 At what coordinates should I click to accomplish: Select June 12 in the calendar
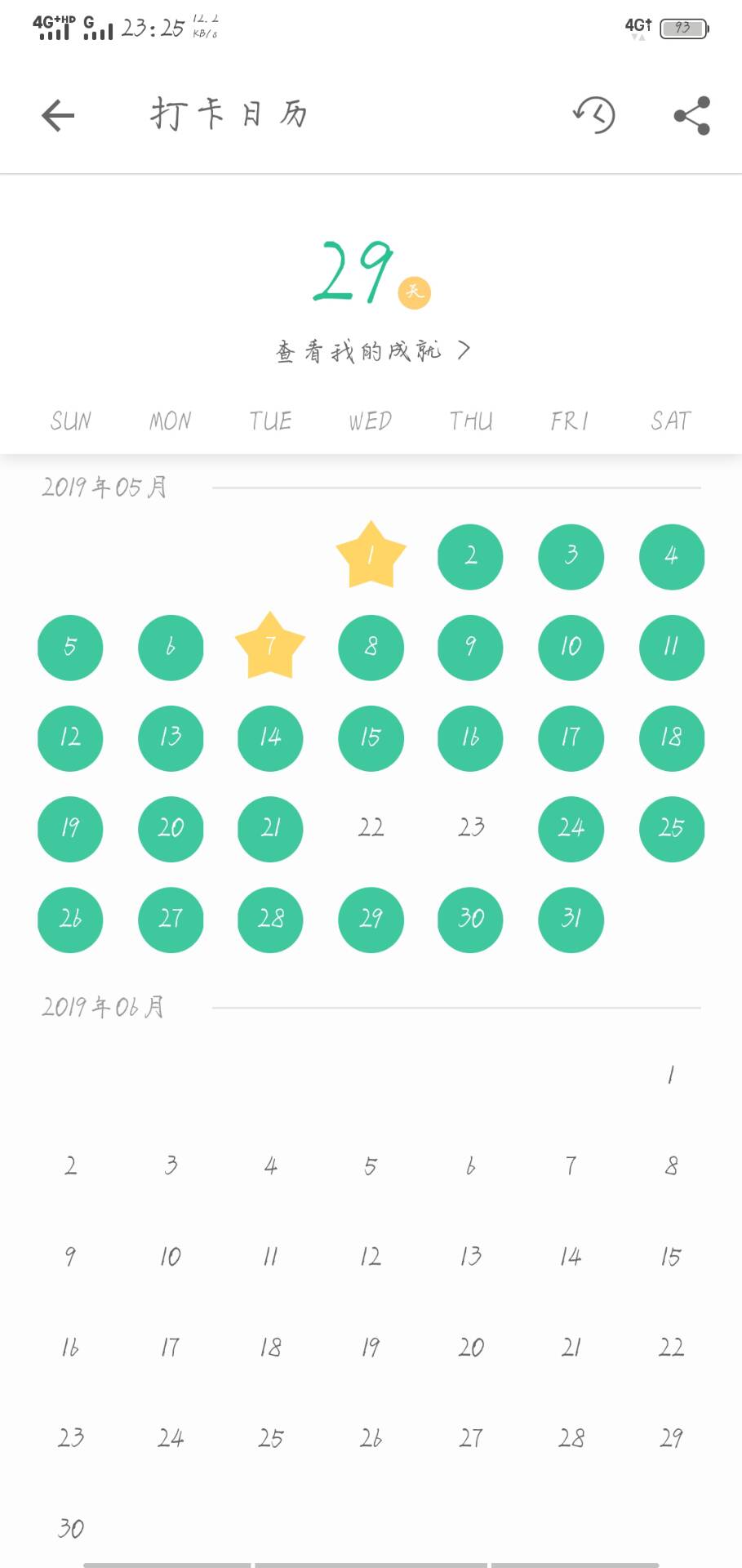pos(371,1256)
